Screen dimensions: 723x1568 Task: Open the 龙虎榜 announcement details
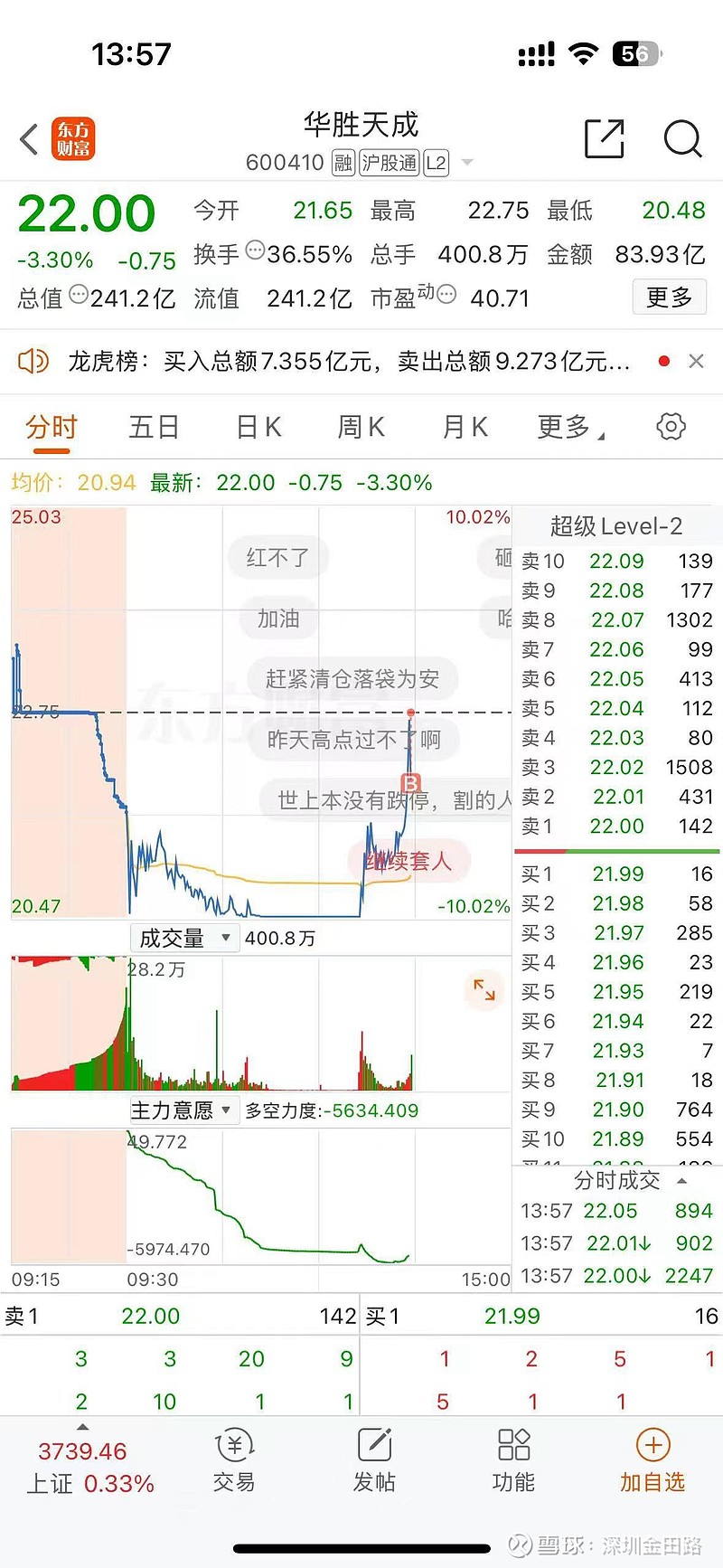(x=349, y=362)
